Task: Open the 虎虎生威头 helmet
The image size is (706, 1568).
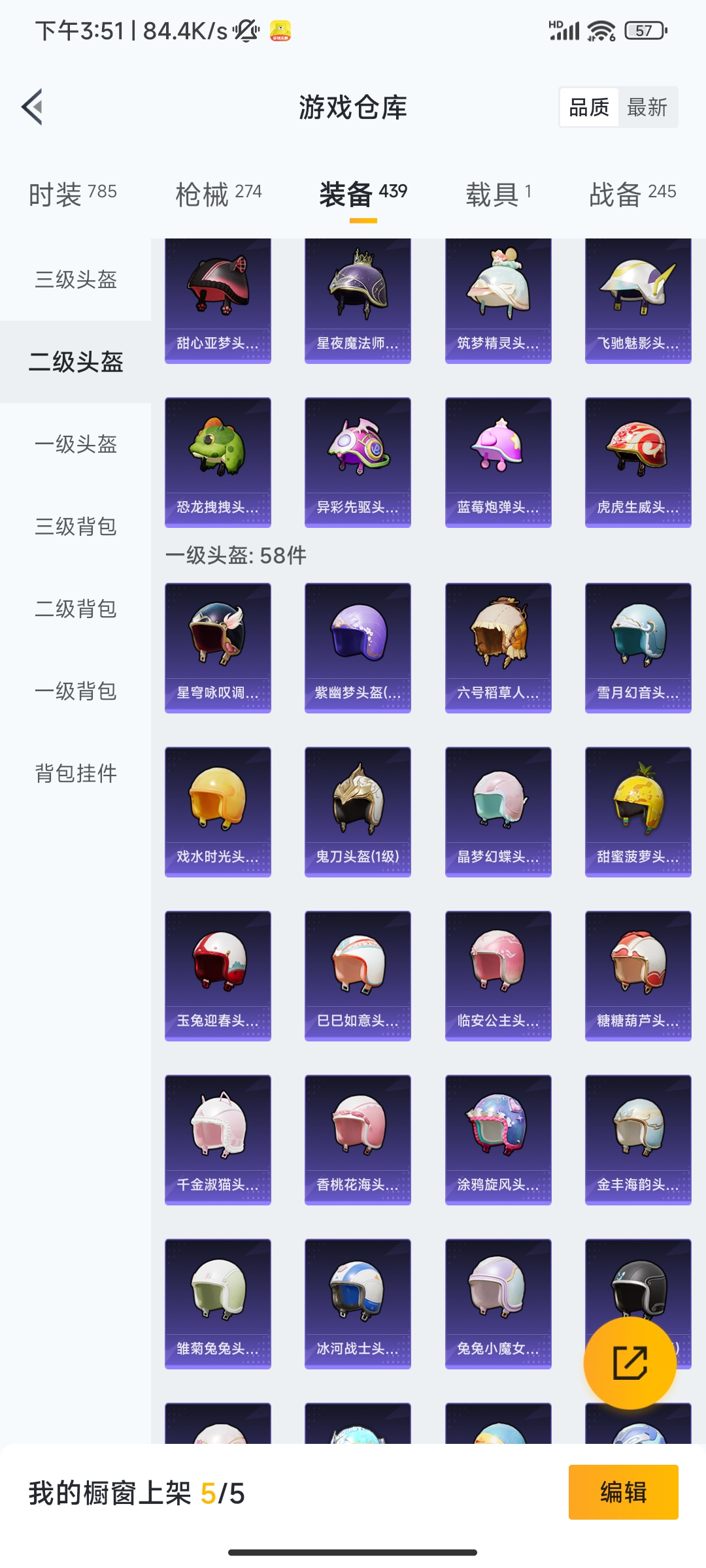Action: [638, 462]
